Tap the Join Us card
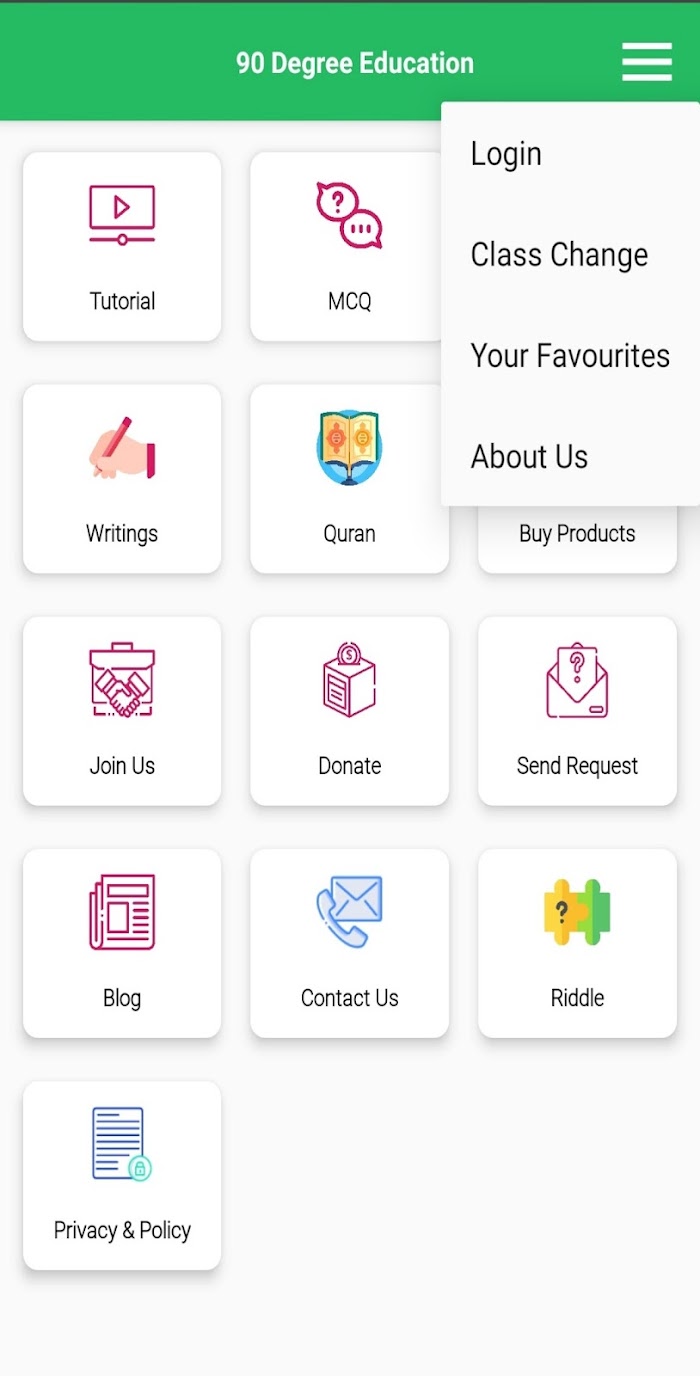The image size is (700, 1376). coord(122,711)
